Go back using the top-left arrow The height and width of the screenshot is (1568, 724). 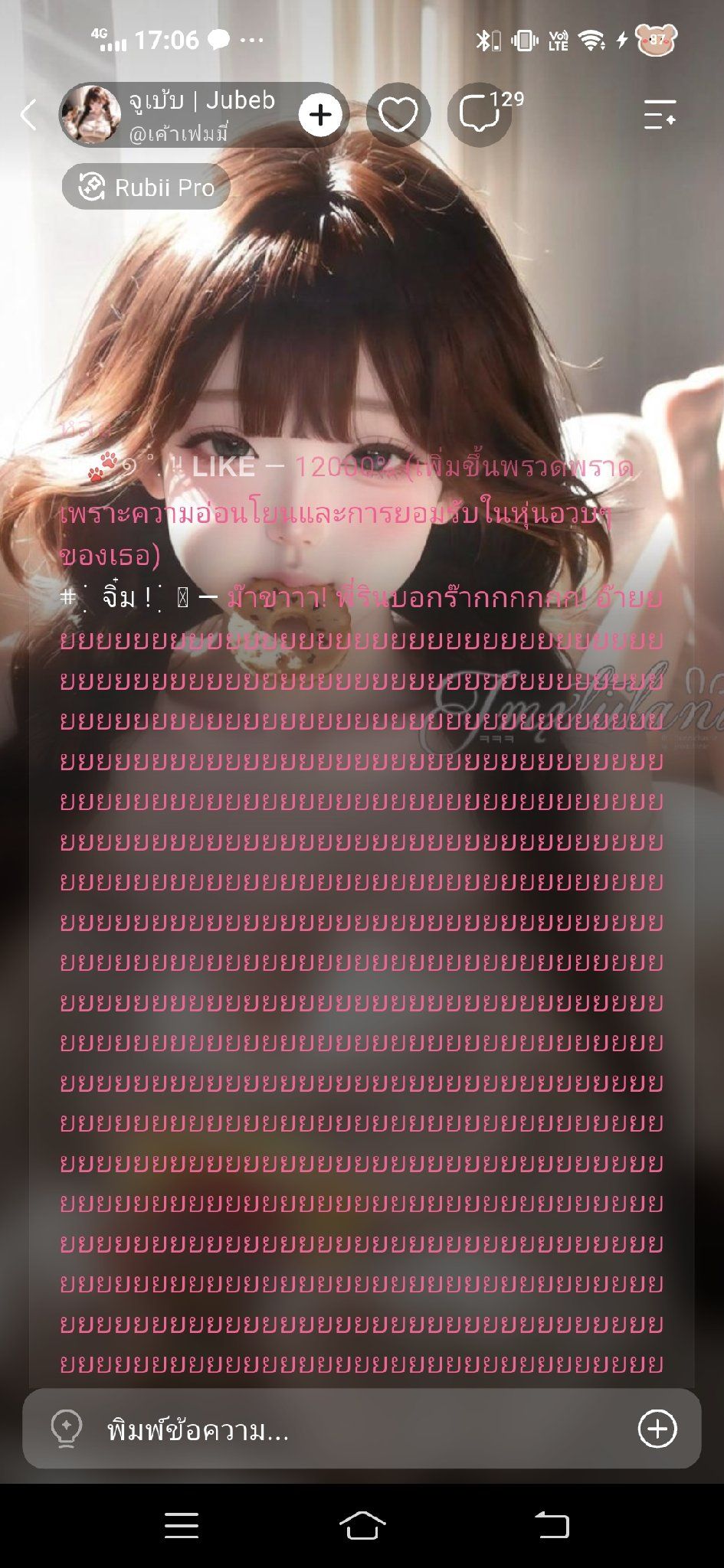click(x=28, y=115)
